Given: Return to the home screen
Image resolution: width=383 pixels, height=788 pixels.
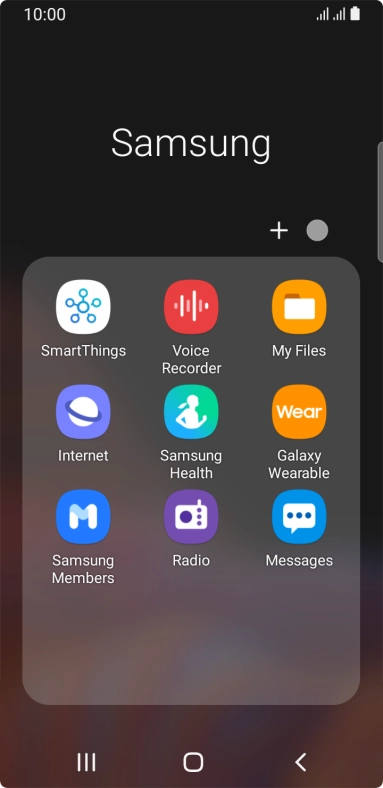Looking at the screenshot, I should pos(193,762).
